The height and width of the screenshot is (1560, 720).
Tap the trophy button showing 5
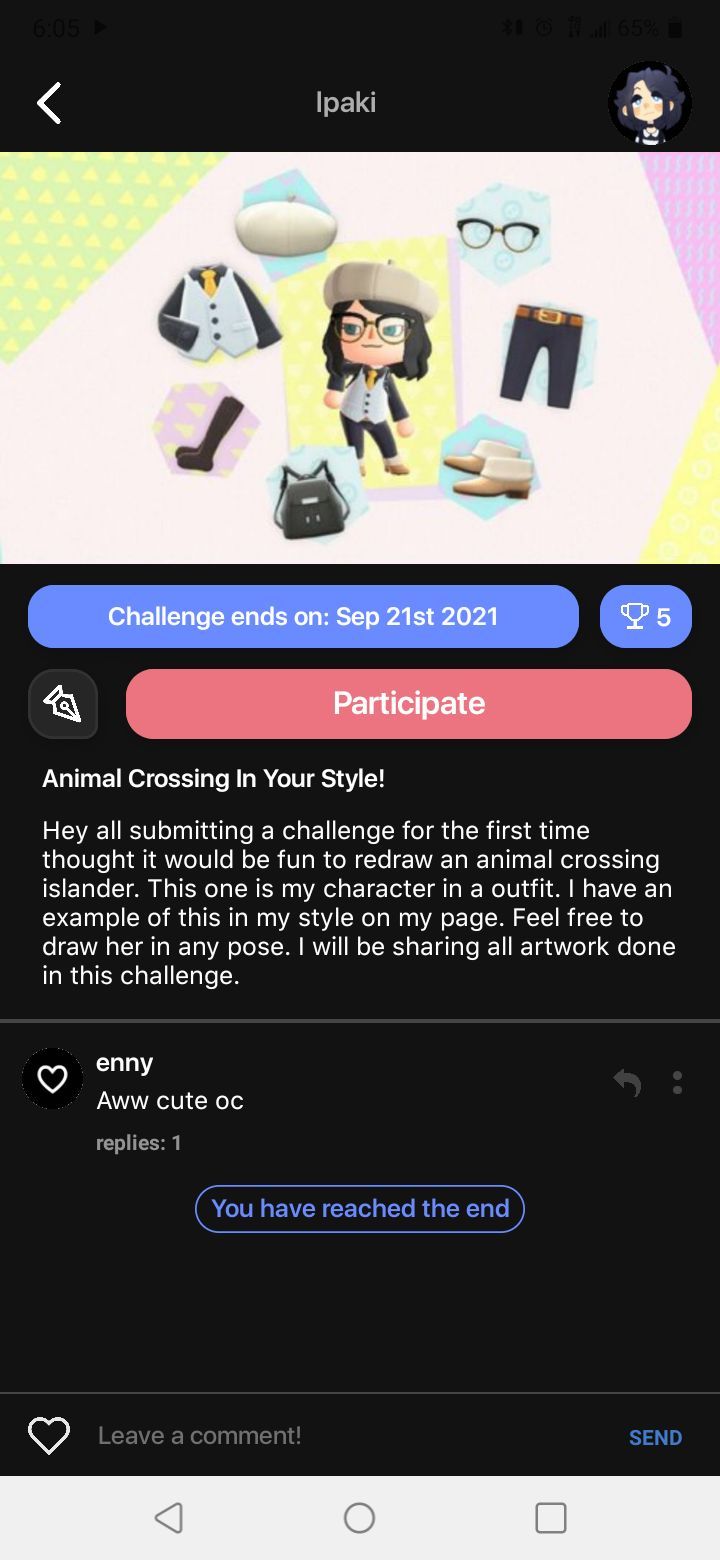click(x=646, y=616)
